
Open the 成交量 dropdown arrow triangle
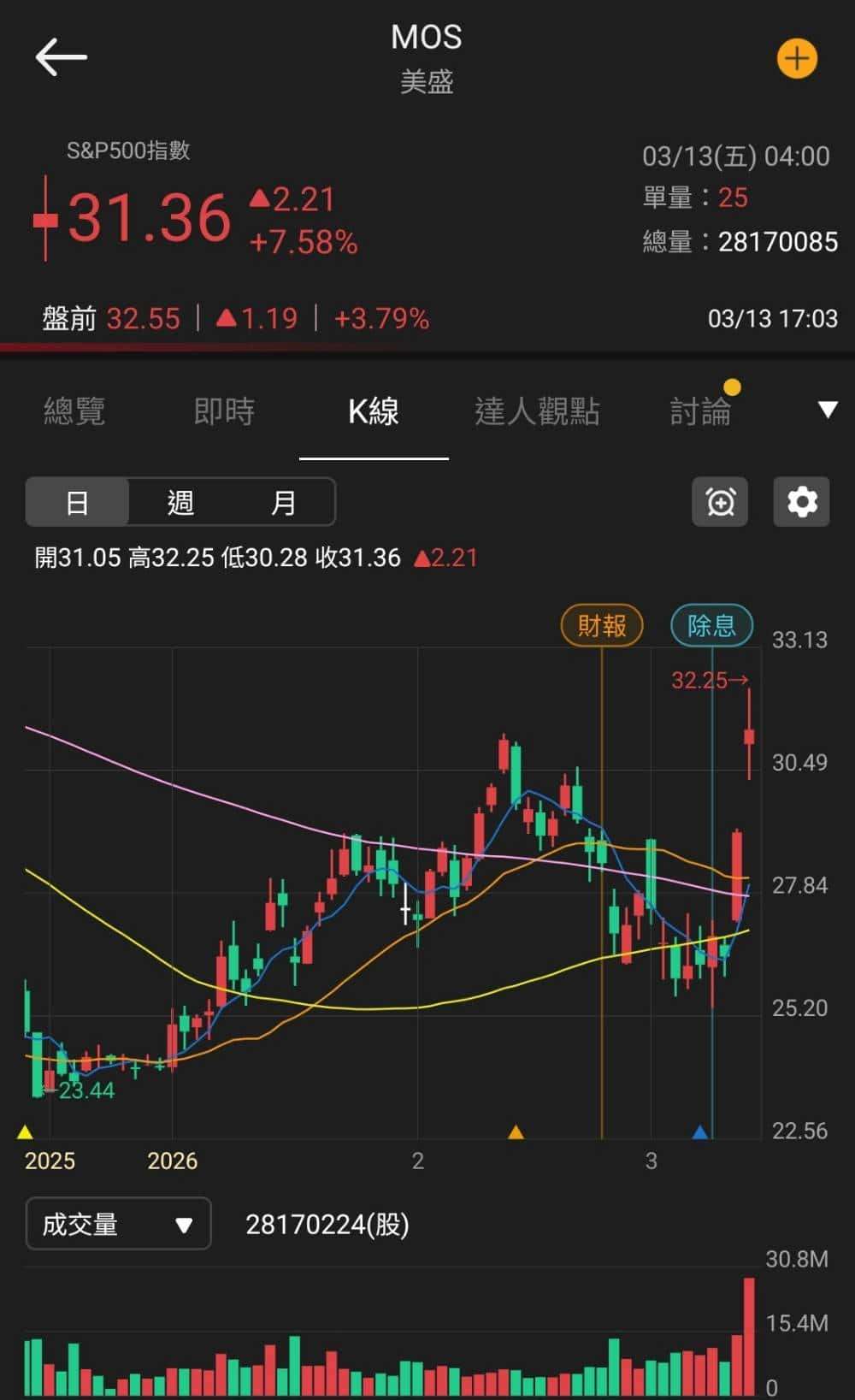tap(182, 1224)
